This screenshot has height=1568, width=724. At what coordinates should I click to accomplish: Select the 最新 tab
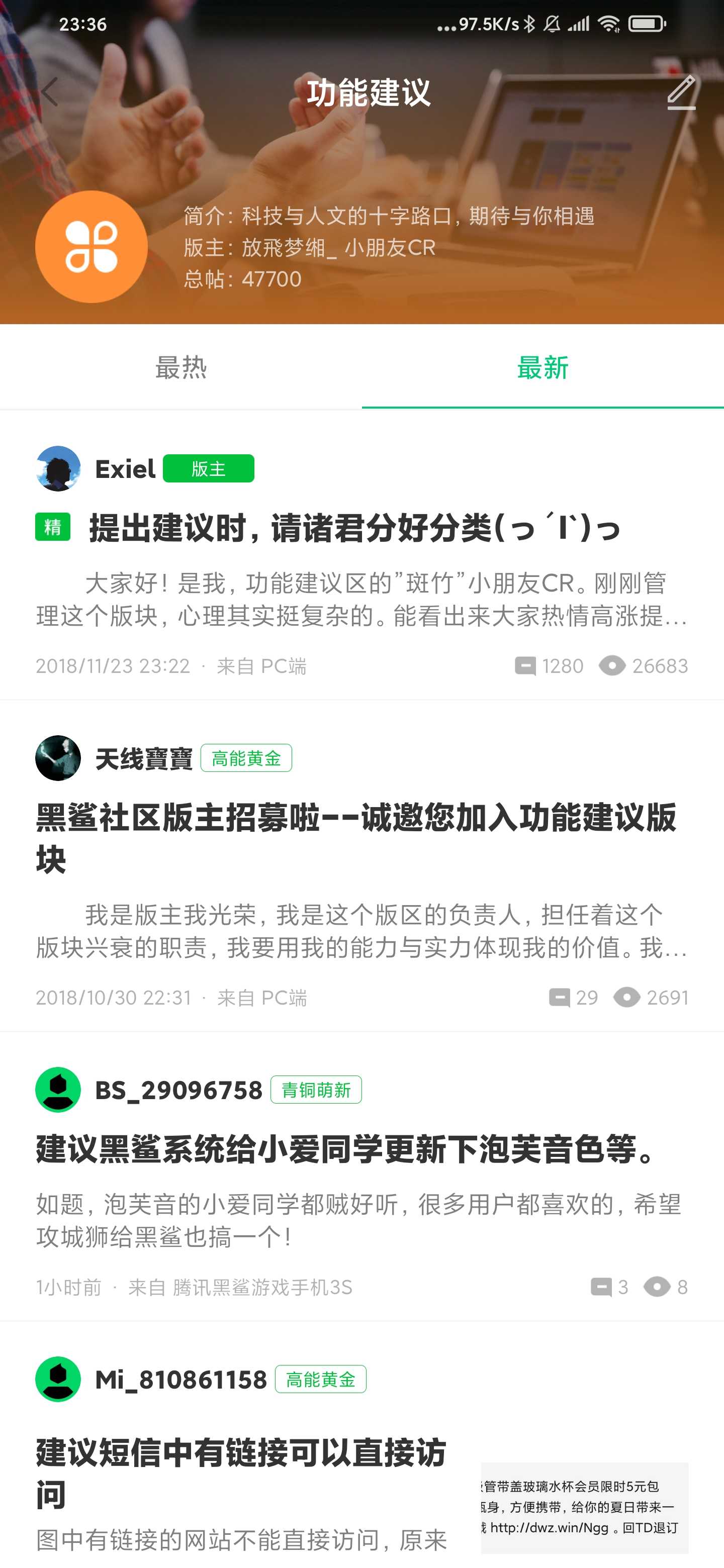click(542, 368)
